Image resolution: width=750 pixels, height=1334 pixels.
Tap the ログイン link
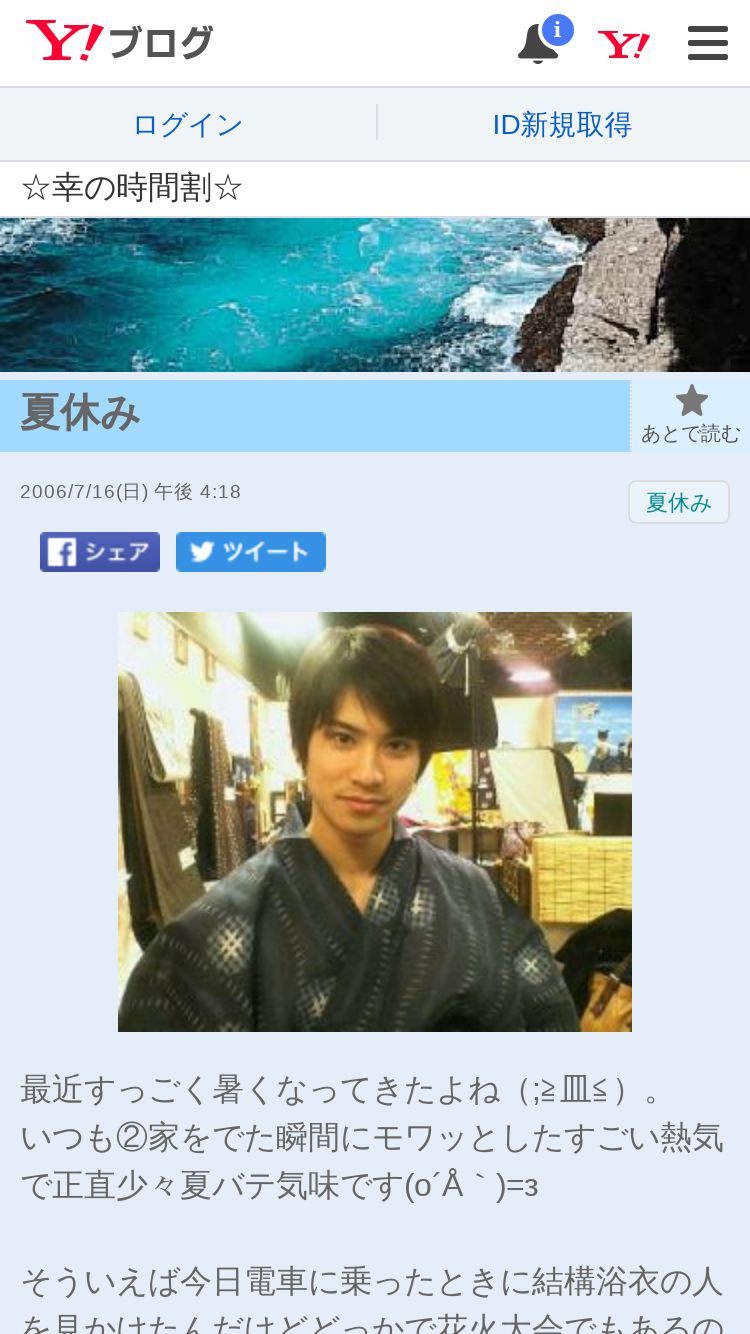click(188, 125)
